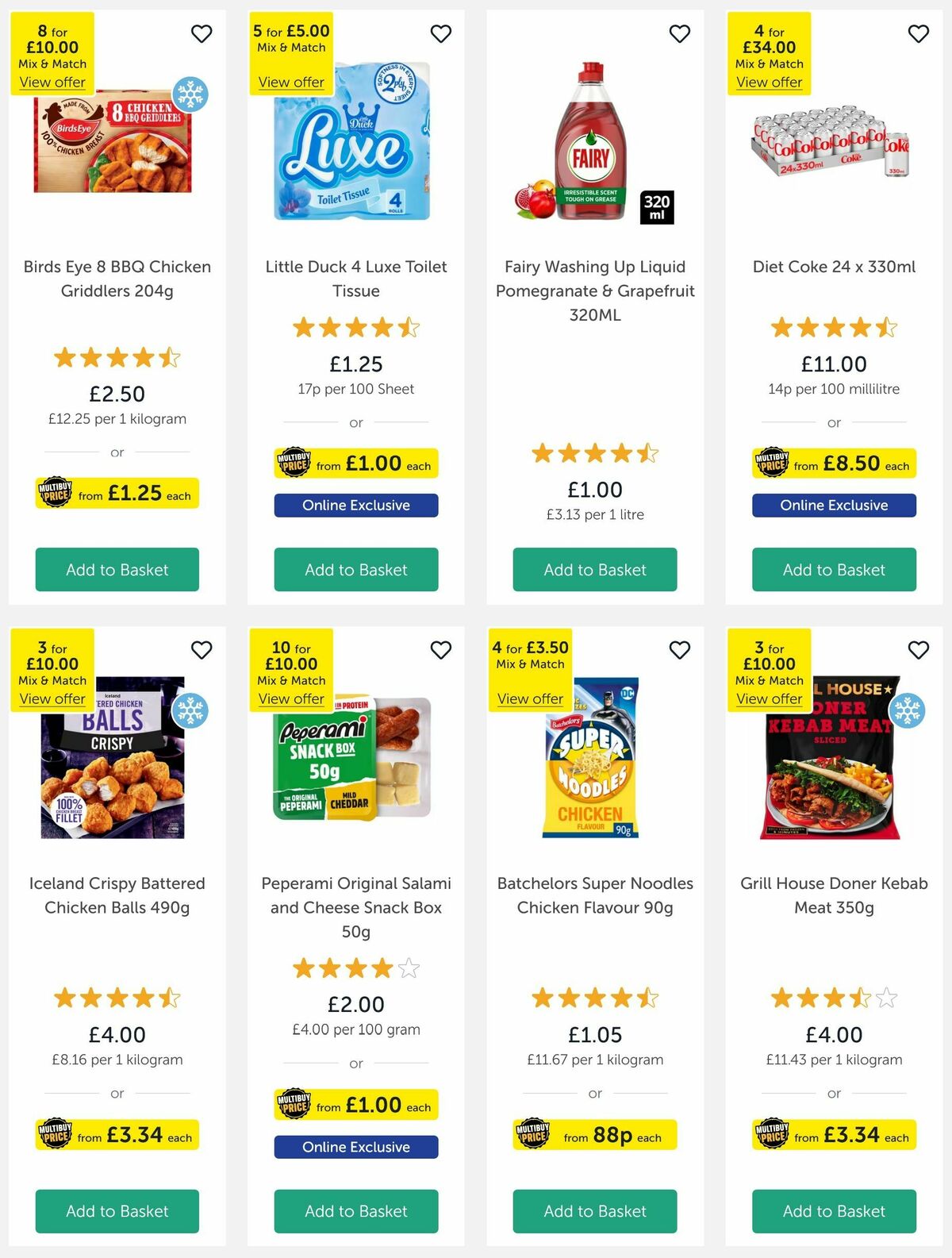
Task: Add Peperami Snack Box to Basket
Action: click(x=355, y=1211)
